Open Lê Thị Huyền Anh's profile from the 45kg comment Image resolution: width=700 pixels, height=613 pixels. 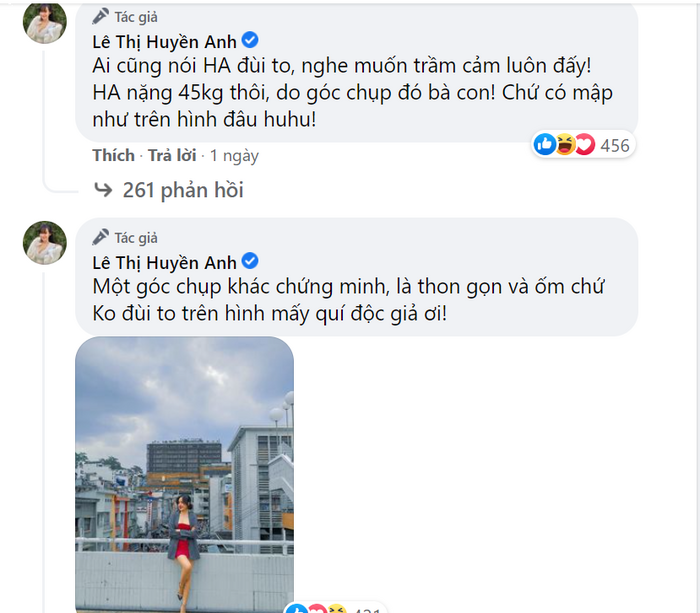163,41
